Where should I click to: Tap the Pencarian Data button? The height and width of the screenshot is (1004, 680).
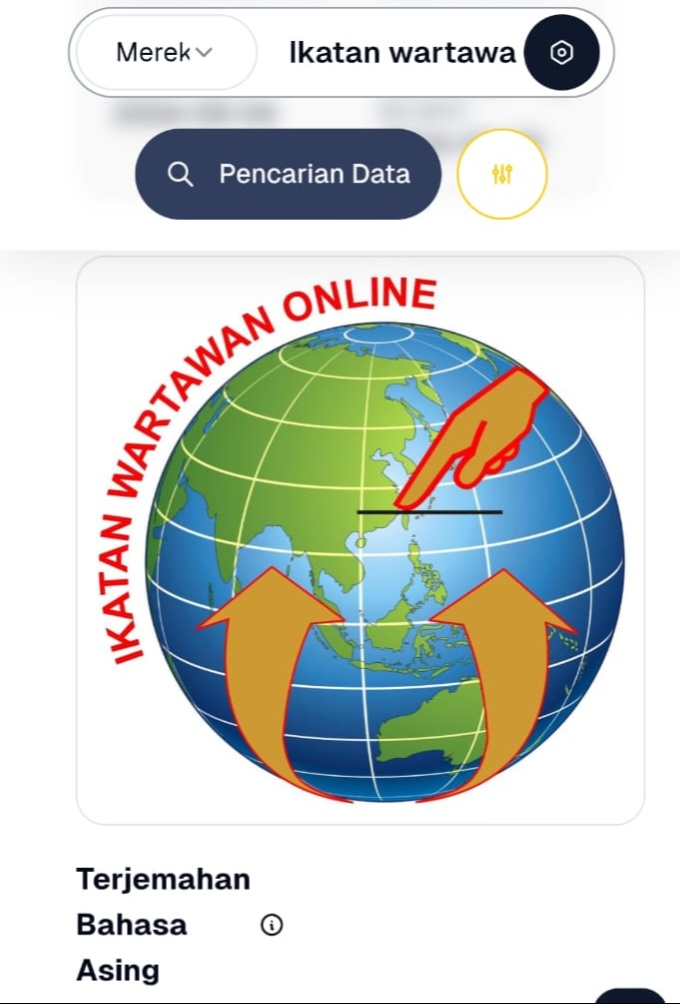coord(288,174)
